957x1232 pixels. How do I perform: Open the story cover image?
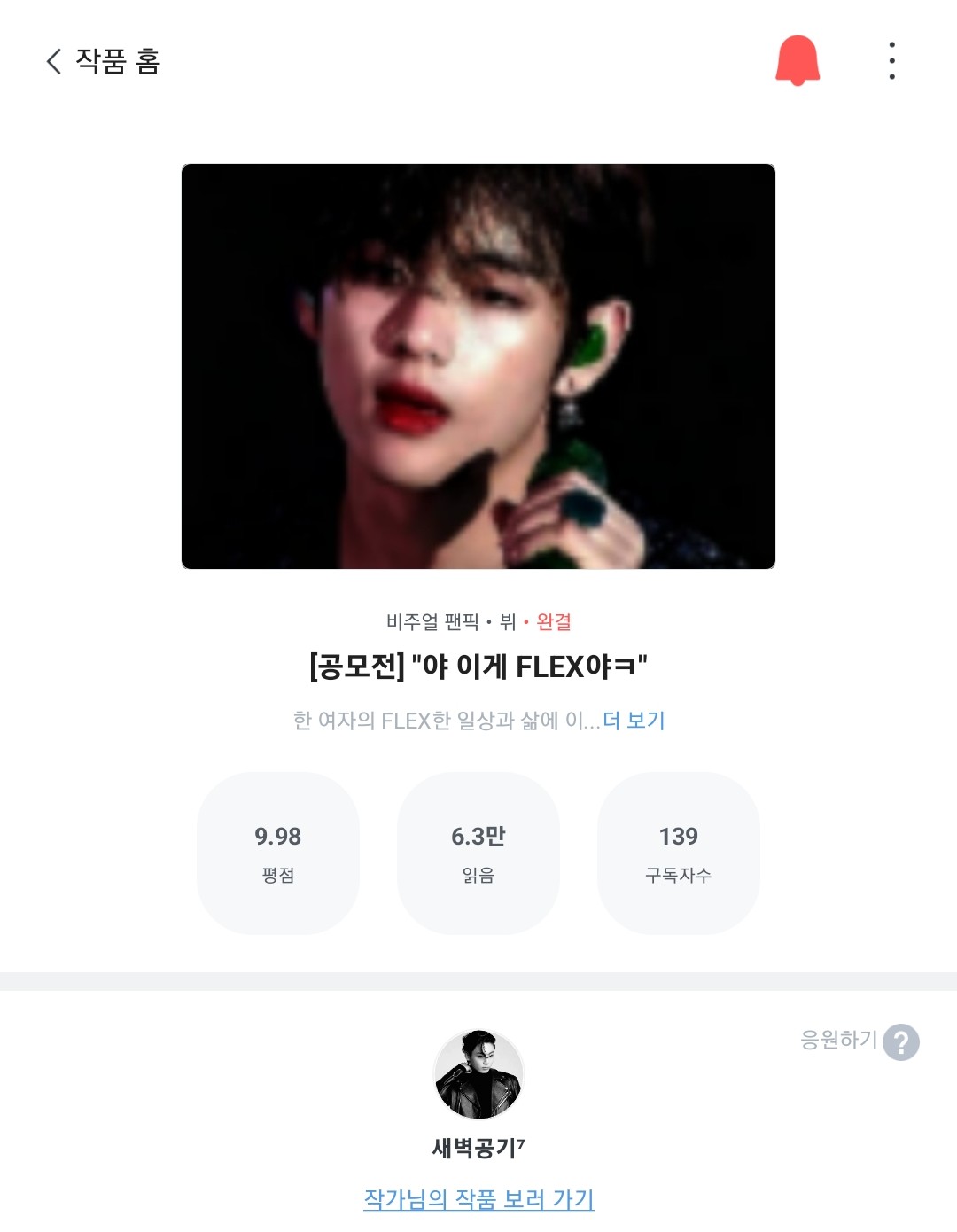pos(478,366)
